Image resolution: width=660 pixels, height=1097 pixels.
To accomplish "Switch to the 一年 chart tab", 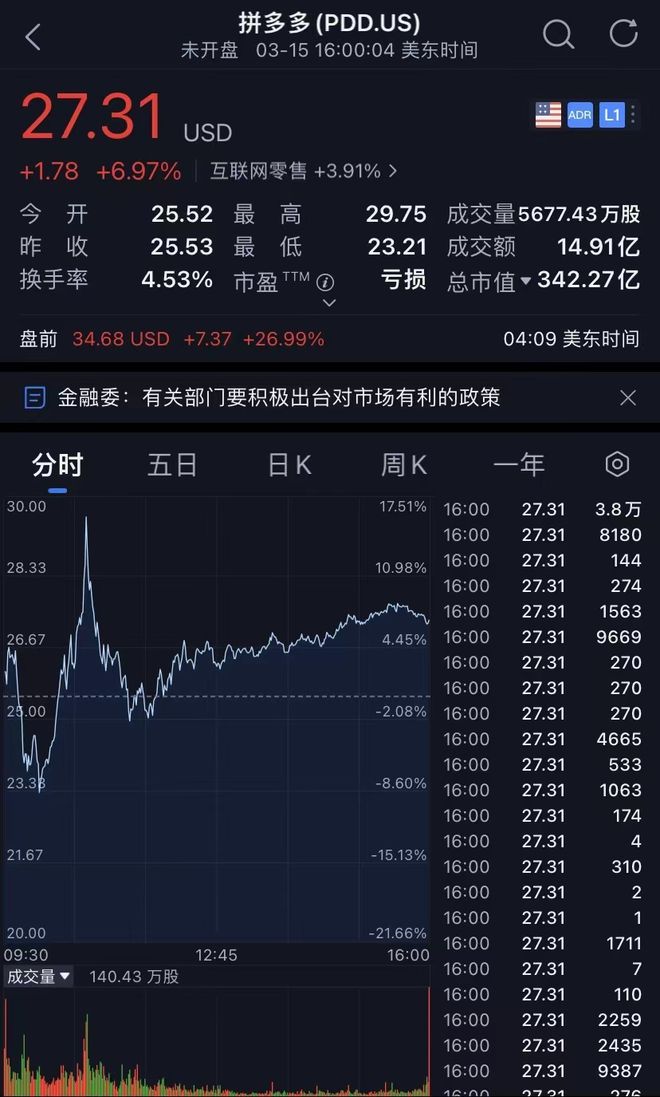I will pos(519,465).
